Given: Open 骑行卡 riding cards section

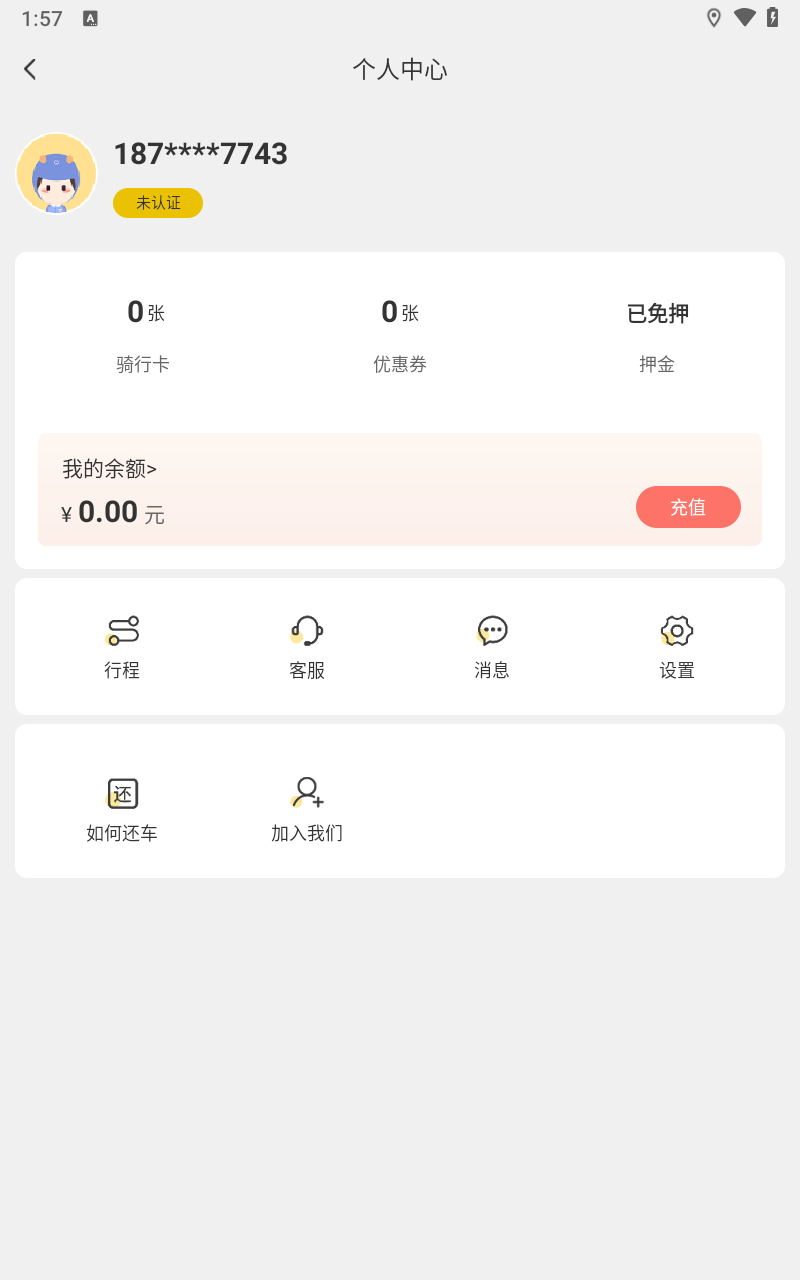Looking at the screenshot, I should [x=142, y=335].
